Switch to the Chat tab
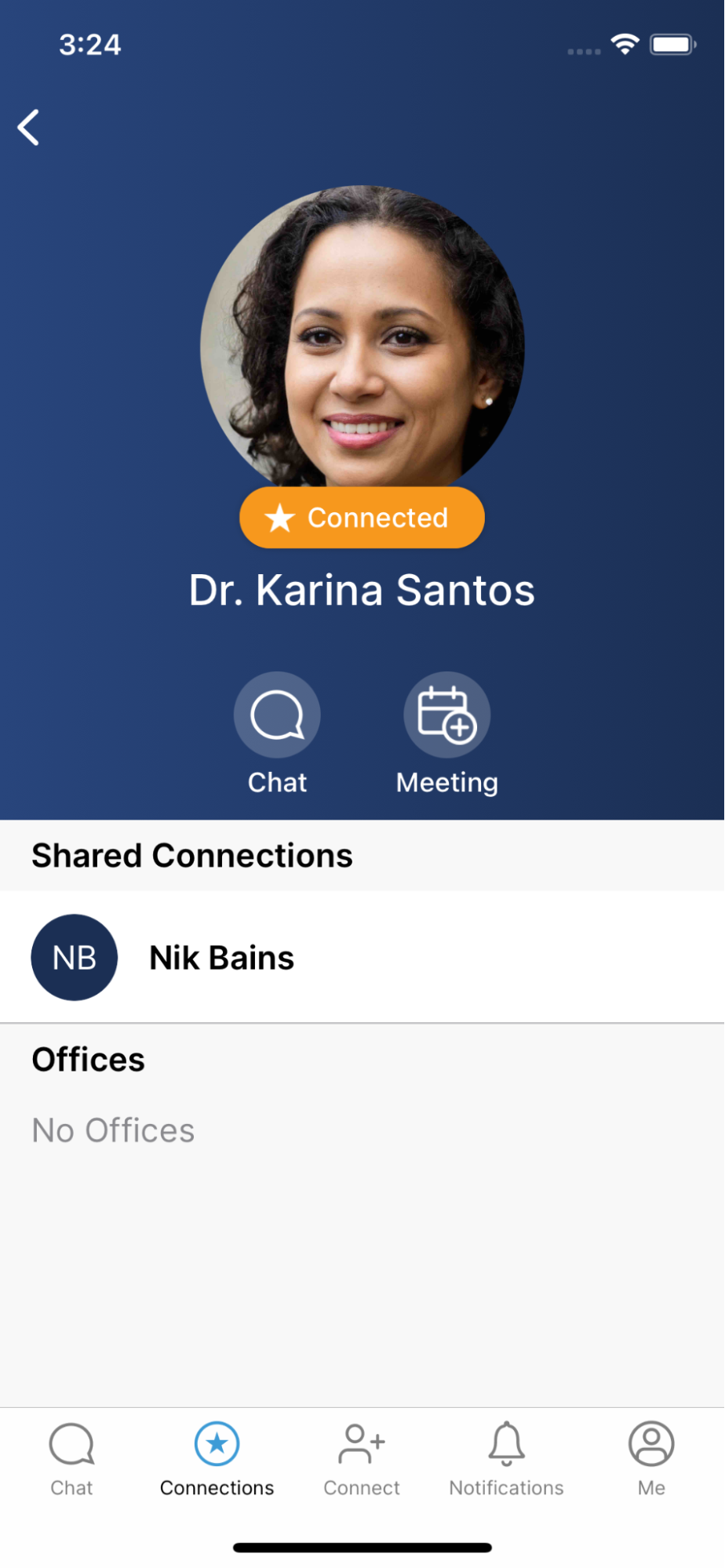The height and width of the screenshot is (1568, 725). tap(71, 1459)
